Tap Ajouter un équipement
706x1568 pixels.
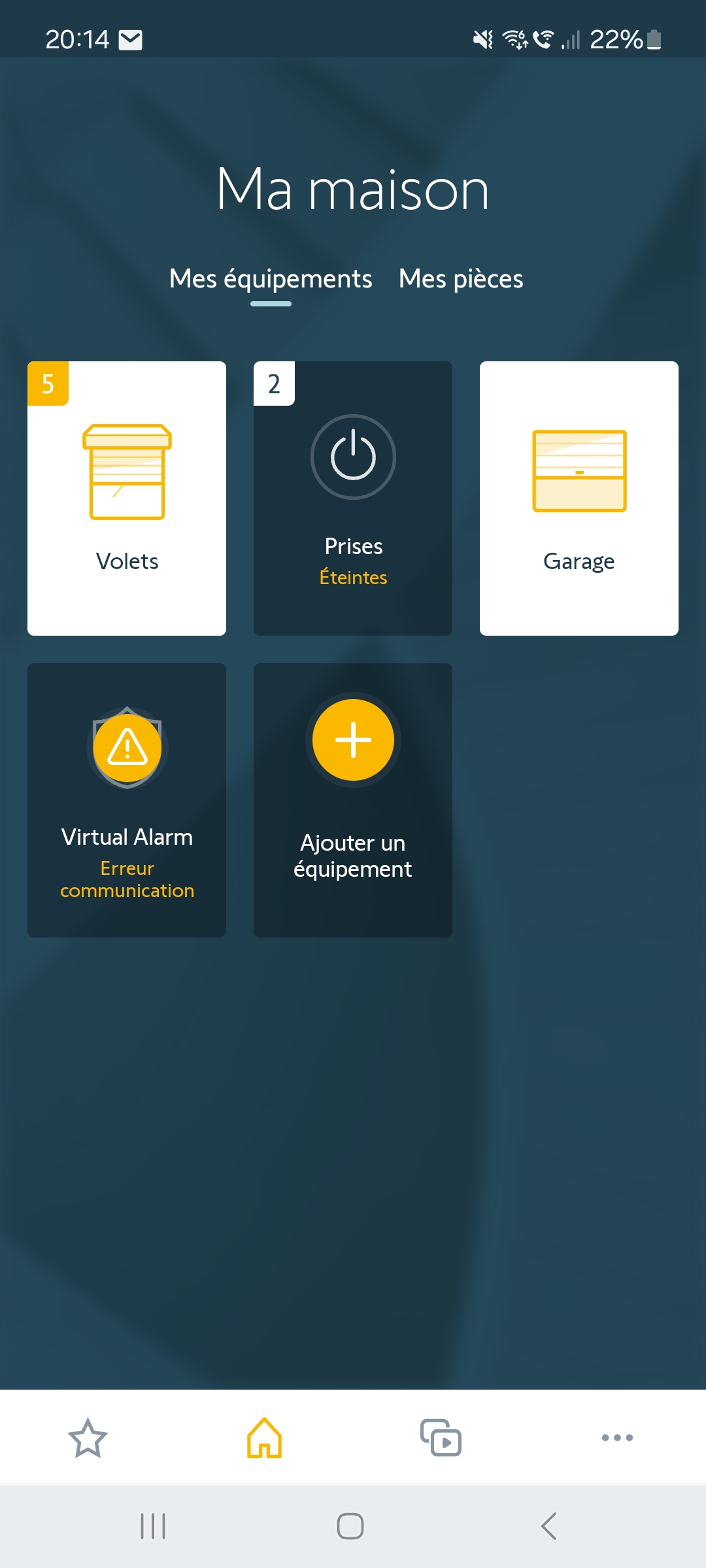[353, 800]
